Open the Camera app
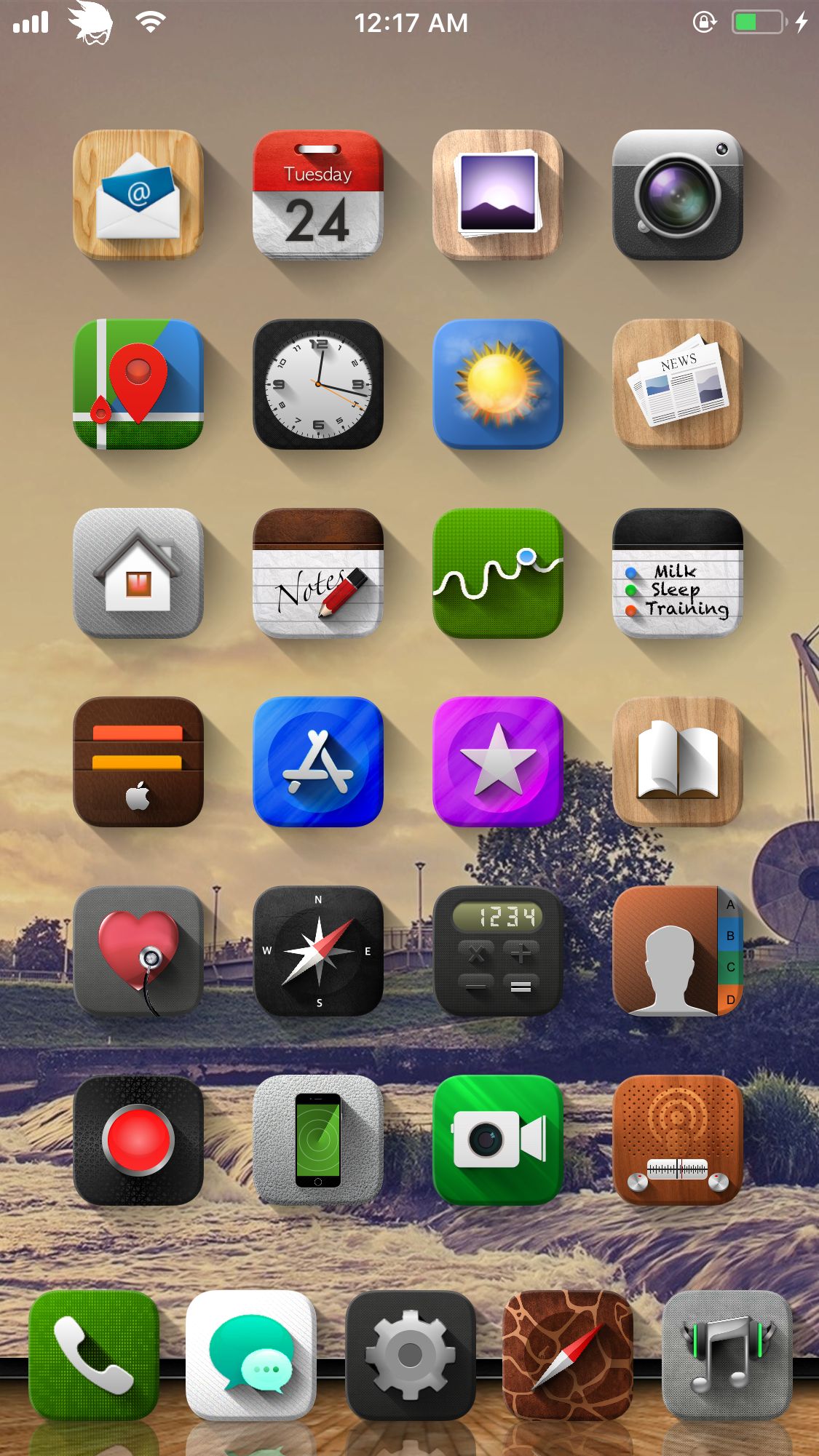819x1456 pixels. pyautogui.click(x=678, y=195)
